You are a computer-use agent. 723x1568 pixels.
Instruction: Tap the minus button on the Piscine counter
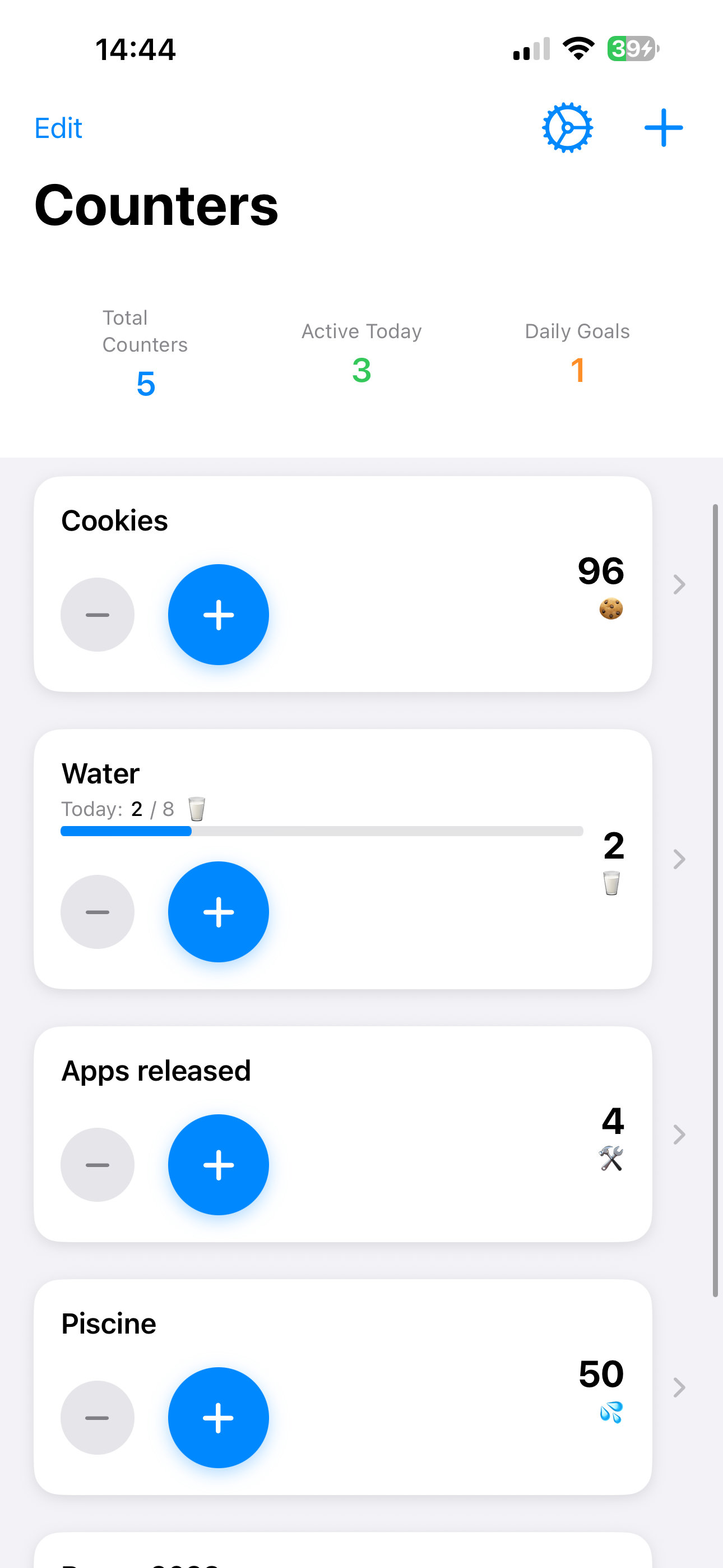click(98, 1418)
